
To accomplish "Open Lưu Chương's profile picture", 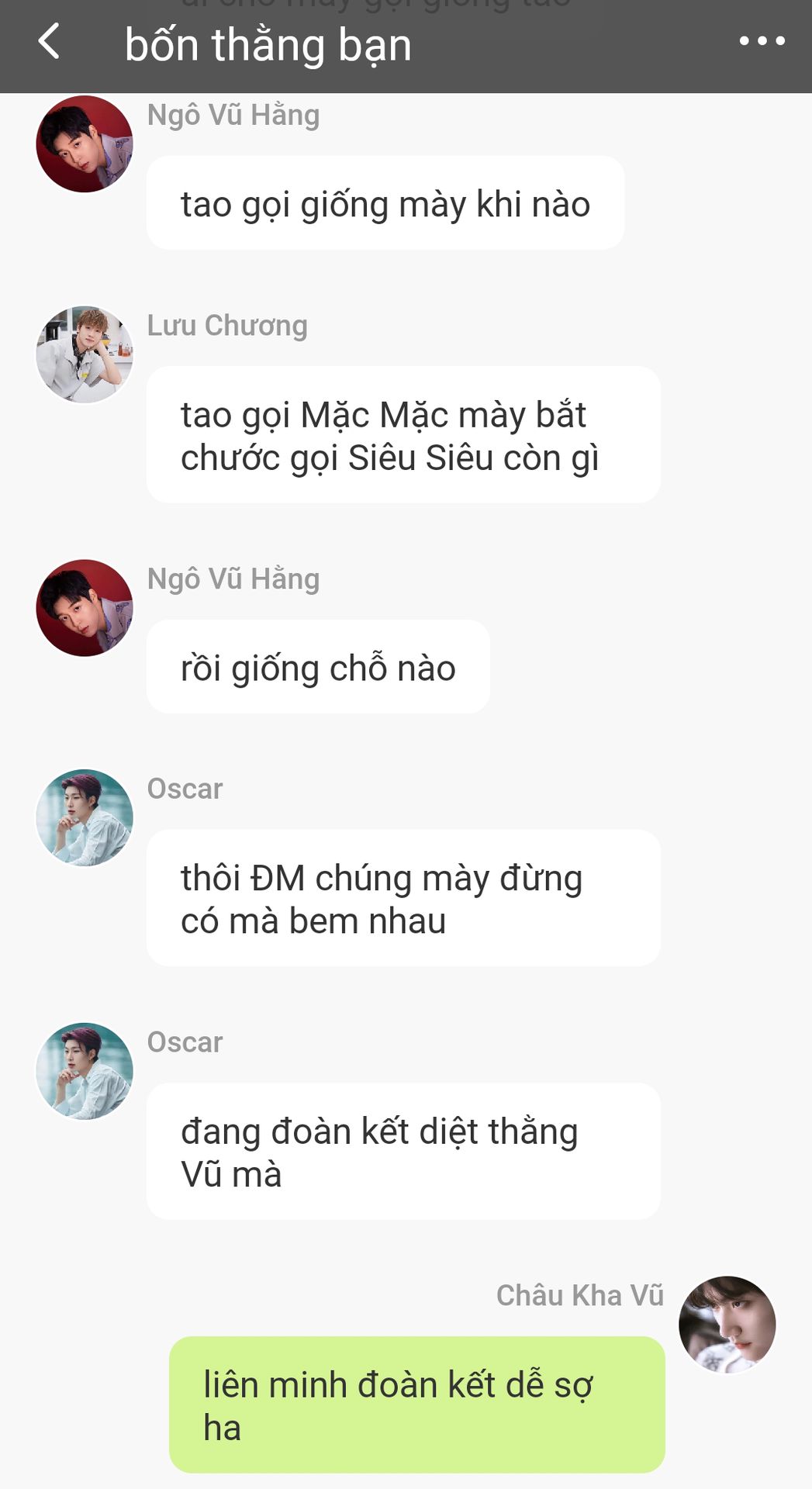I will 85,354.
